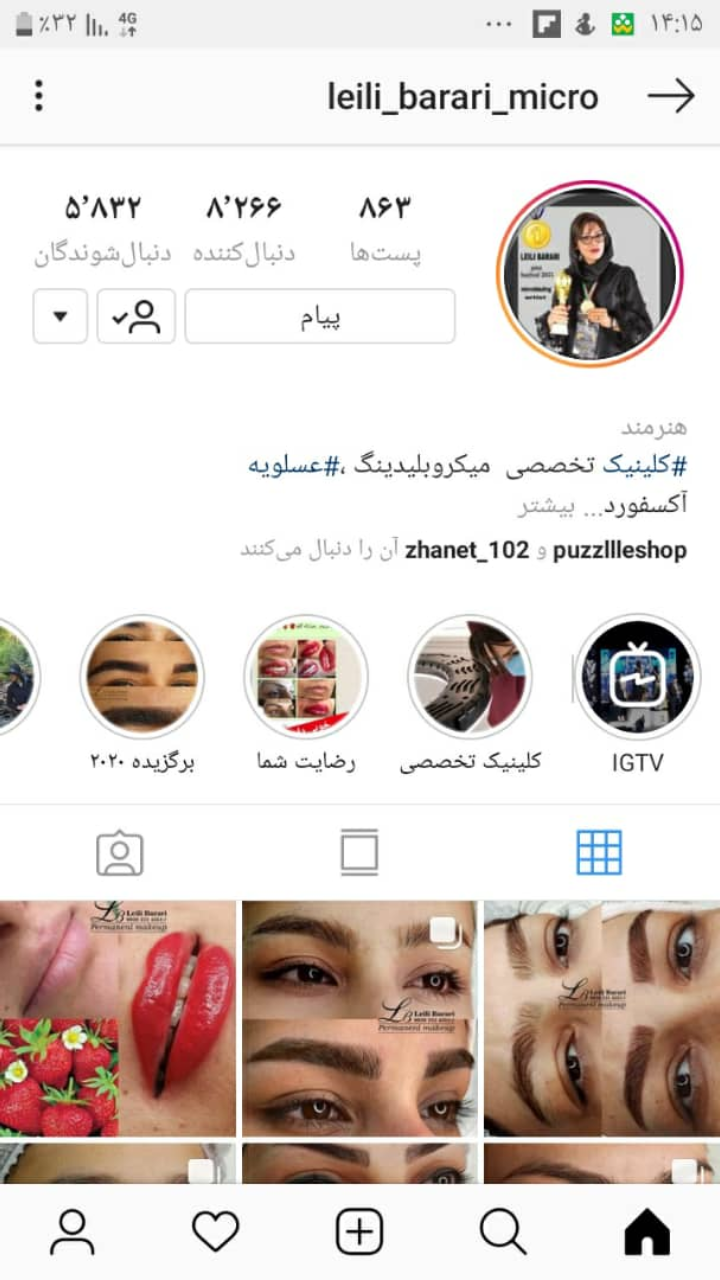Switch to the tagged photos tab
The width and height of the screenshot is (720, 1280).
point(120,853)
